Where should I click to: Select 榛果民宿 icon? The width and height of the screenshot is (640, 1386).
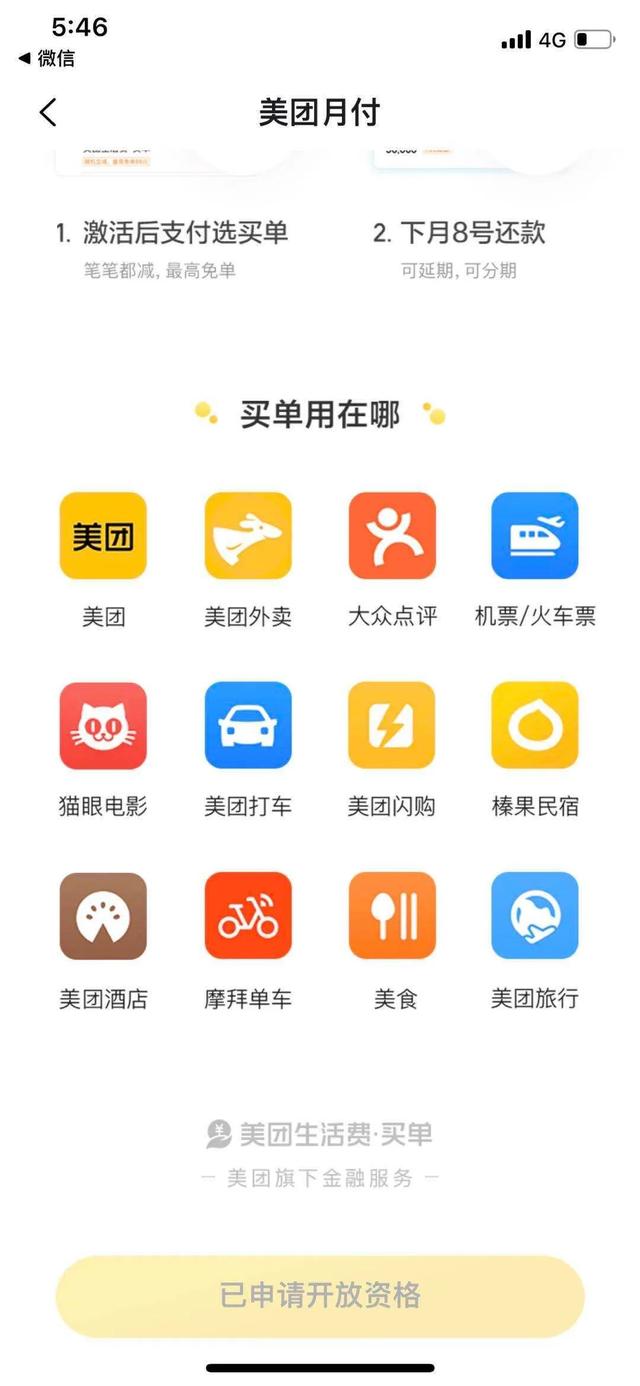pos(535,726)
